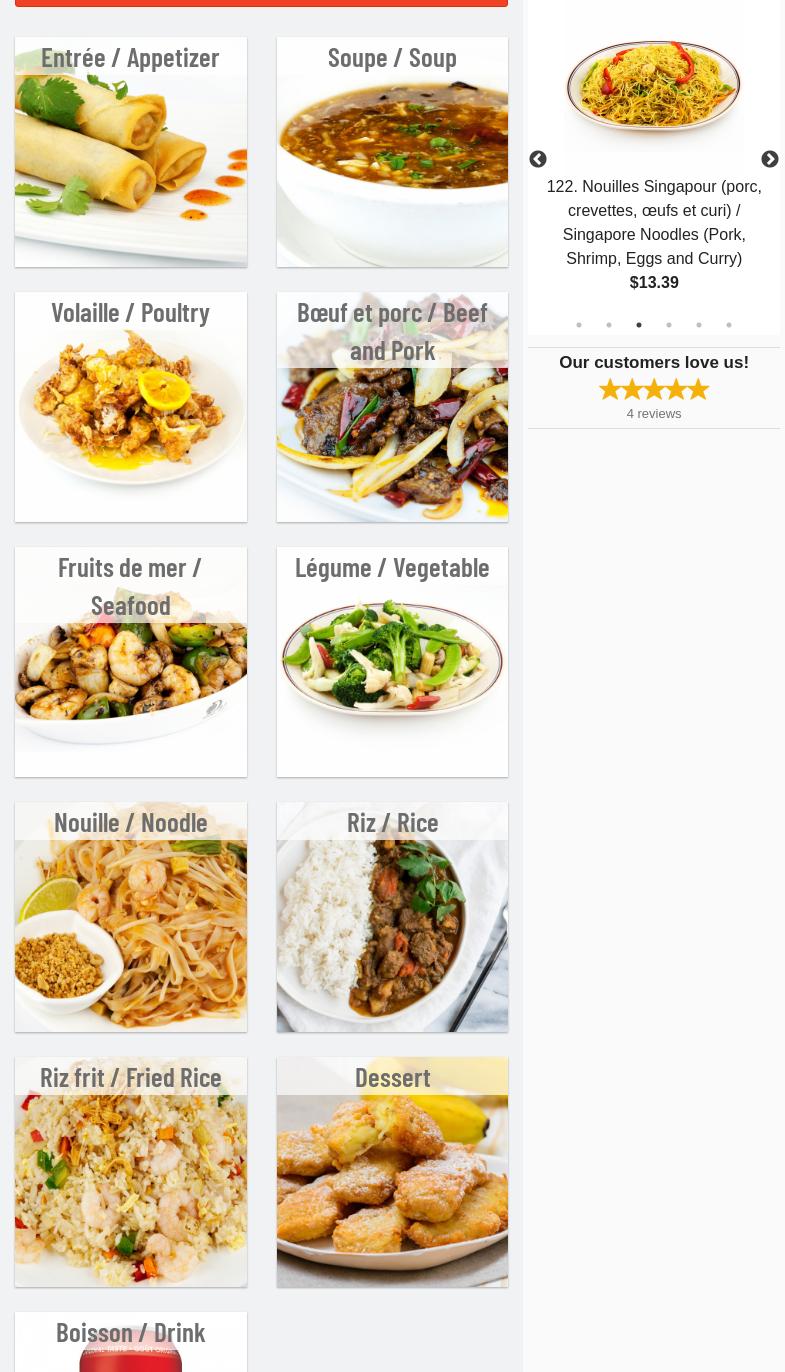Browse the Riz / Rice category

point(392,917)
